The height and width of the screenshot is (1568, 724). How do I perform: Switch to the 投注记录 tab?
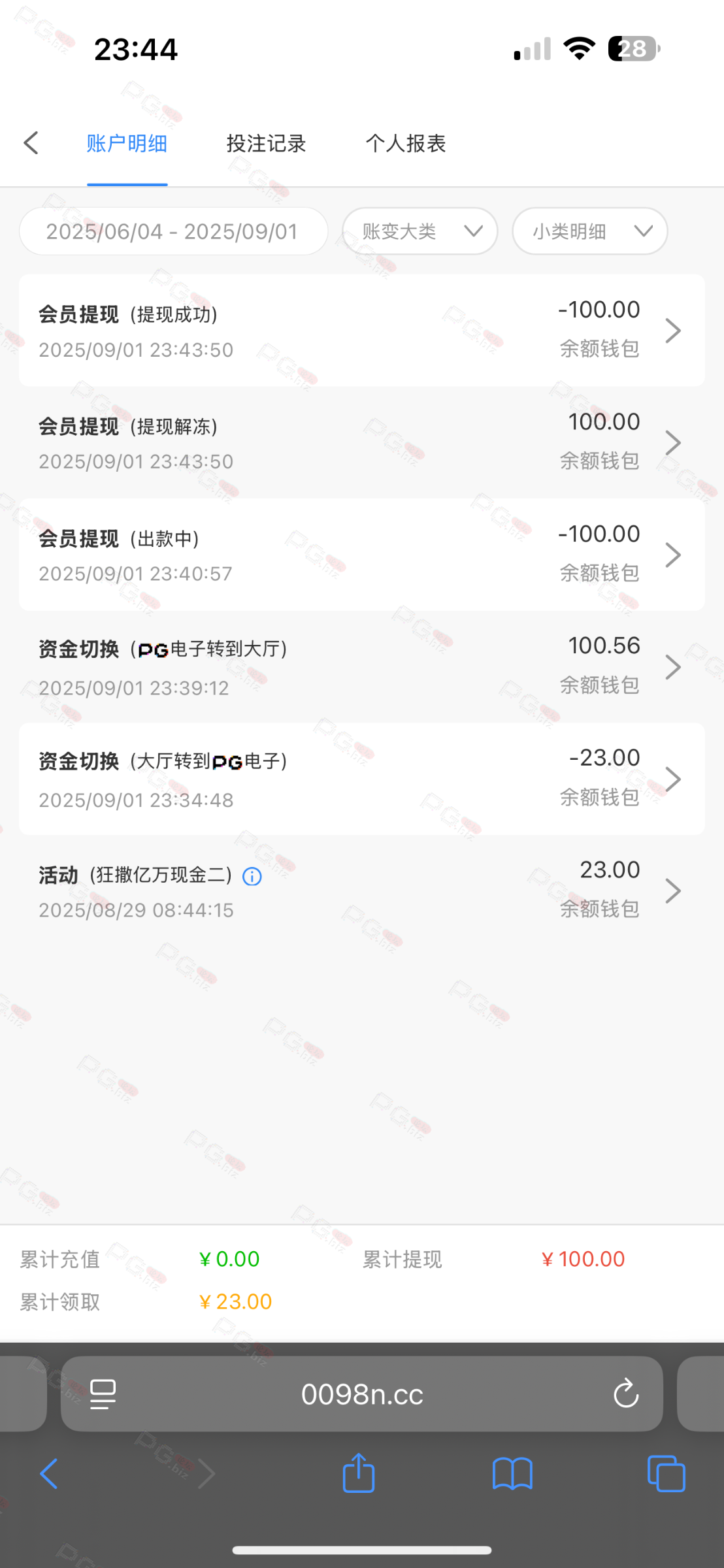point(266,143)
